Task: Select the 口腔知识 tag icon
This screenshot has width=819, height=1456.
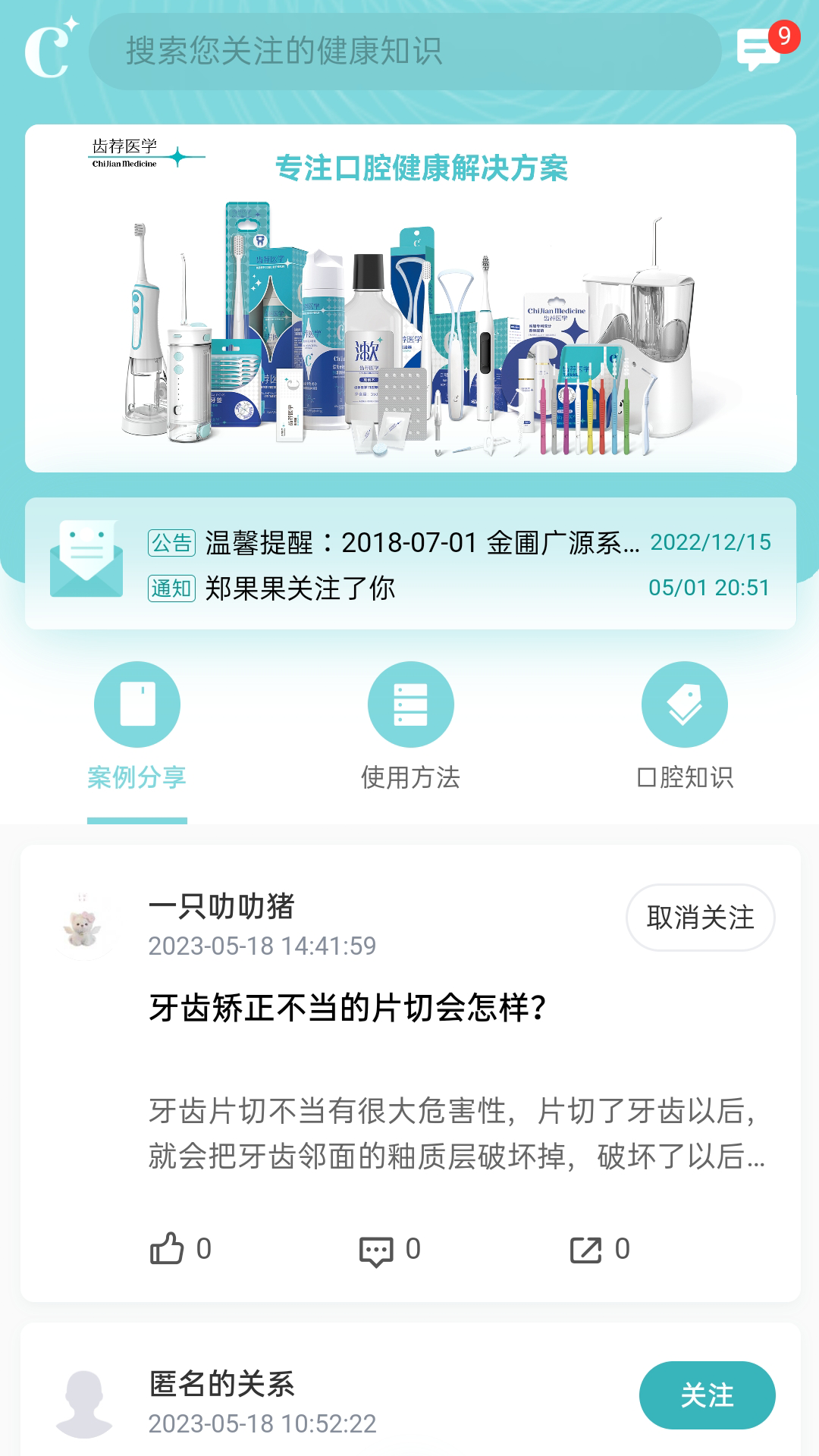Action: tap(684, 704)
